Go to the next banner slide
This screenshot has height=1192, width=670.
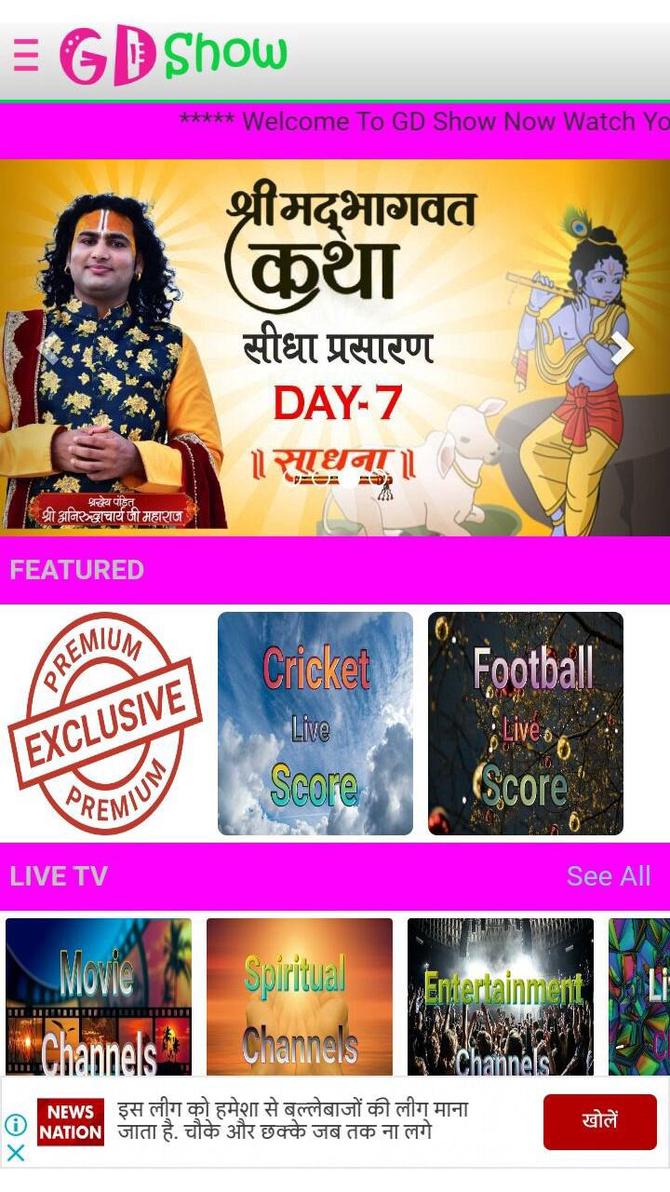coord(622,348)
